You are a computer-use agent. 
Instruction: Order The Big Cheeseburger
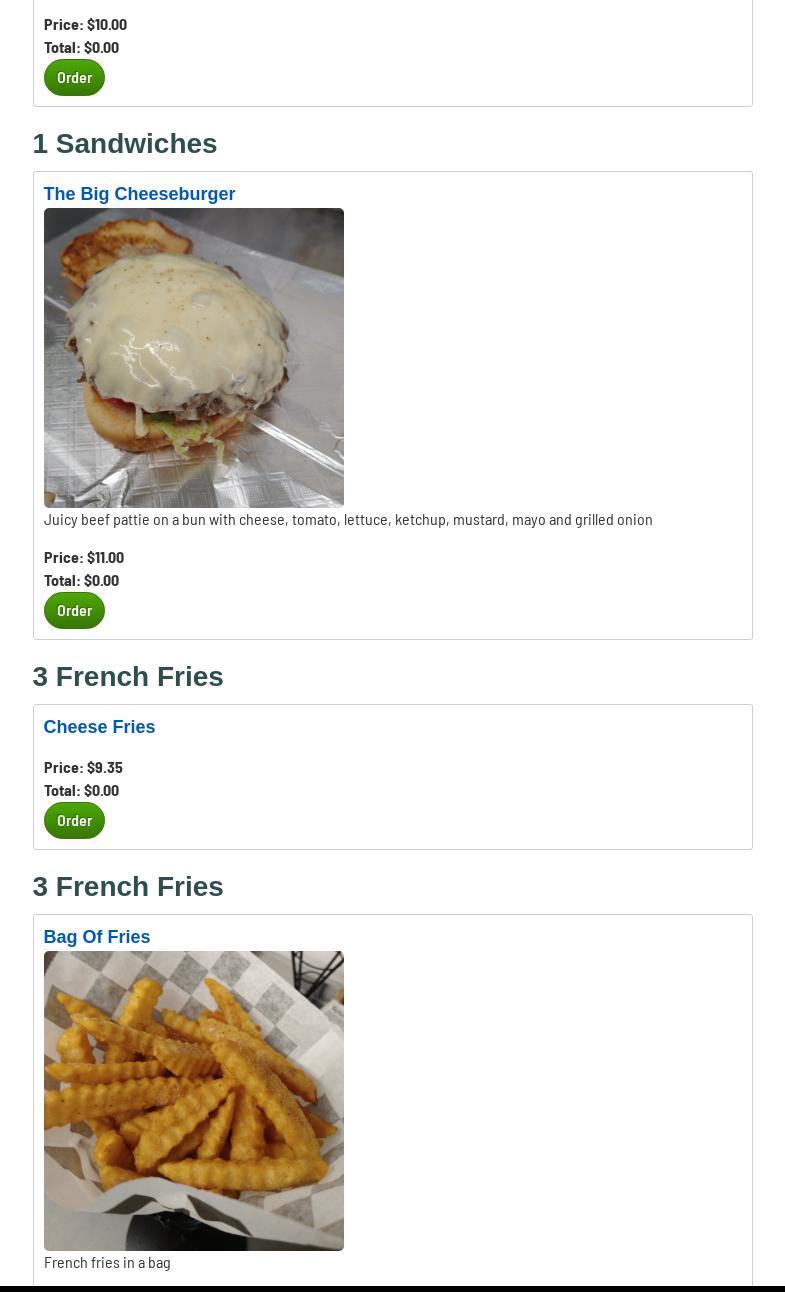click(x=74, y=610)
